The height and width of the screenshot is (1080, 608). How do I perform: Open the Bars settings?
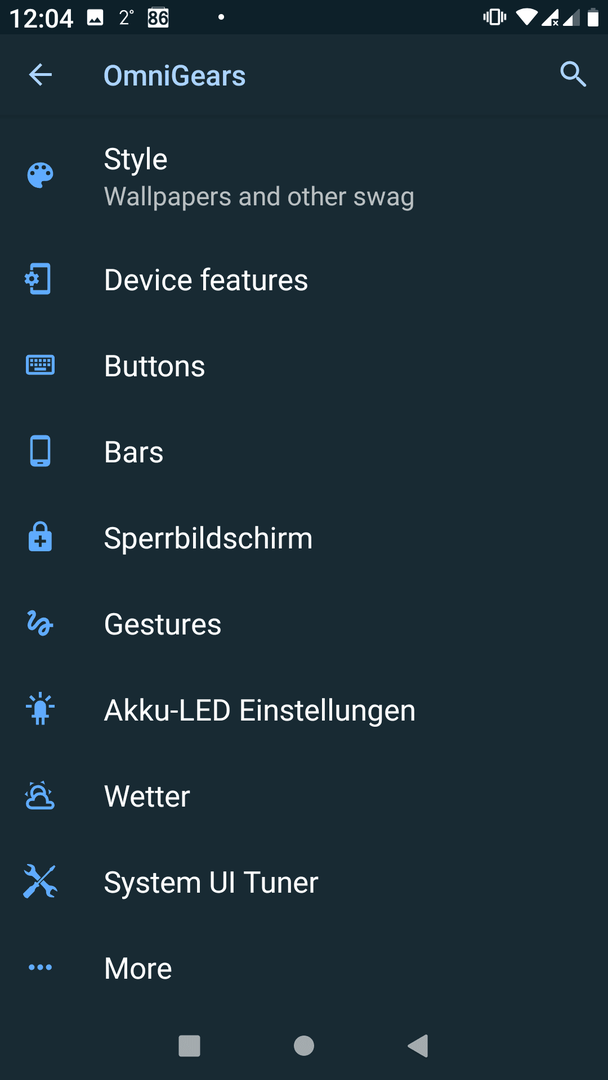[304, 452]
